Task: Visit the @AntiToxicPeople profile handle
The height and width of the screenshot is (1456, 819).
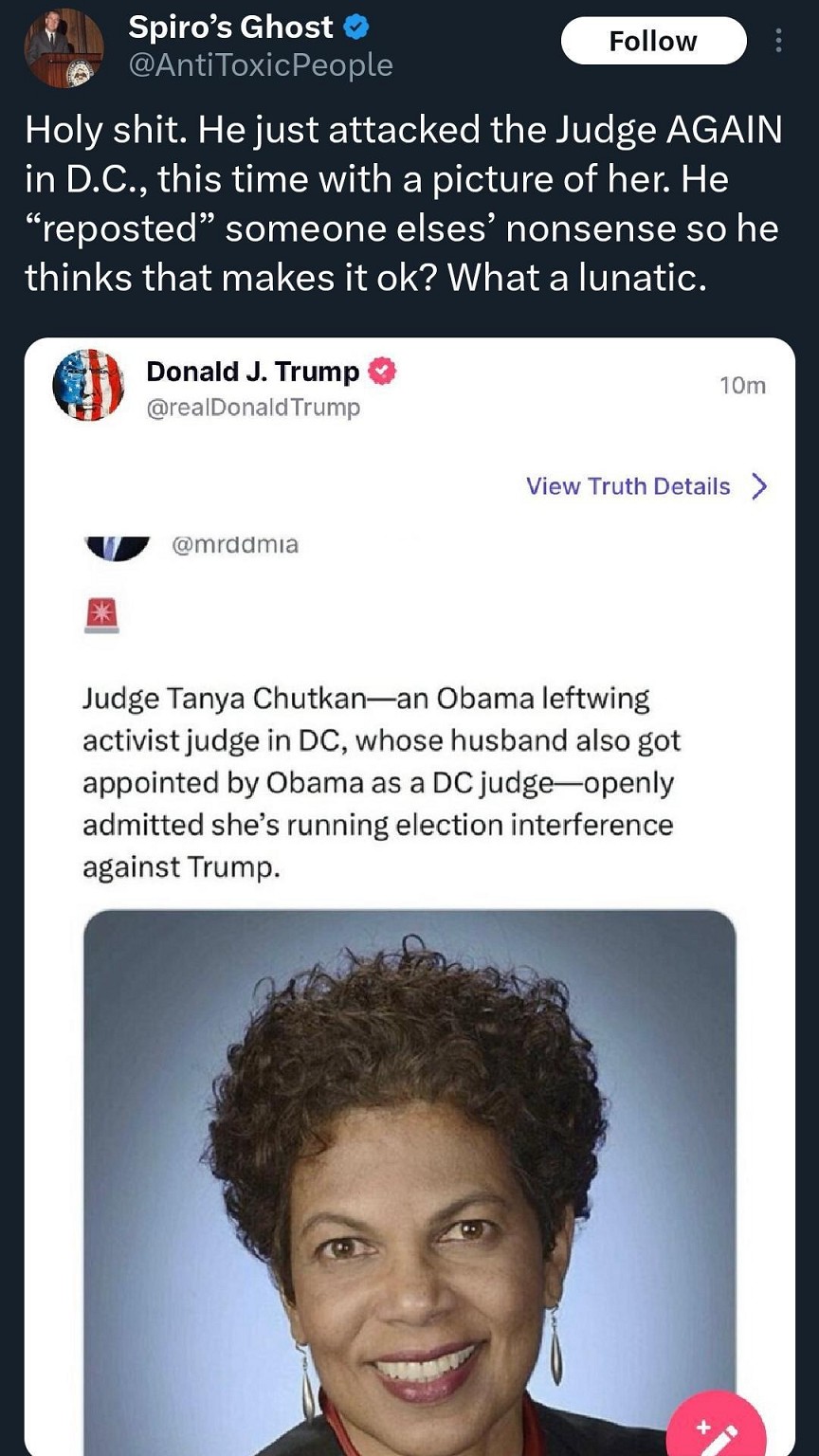Action: pos(260,65)
